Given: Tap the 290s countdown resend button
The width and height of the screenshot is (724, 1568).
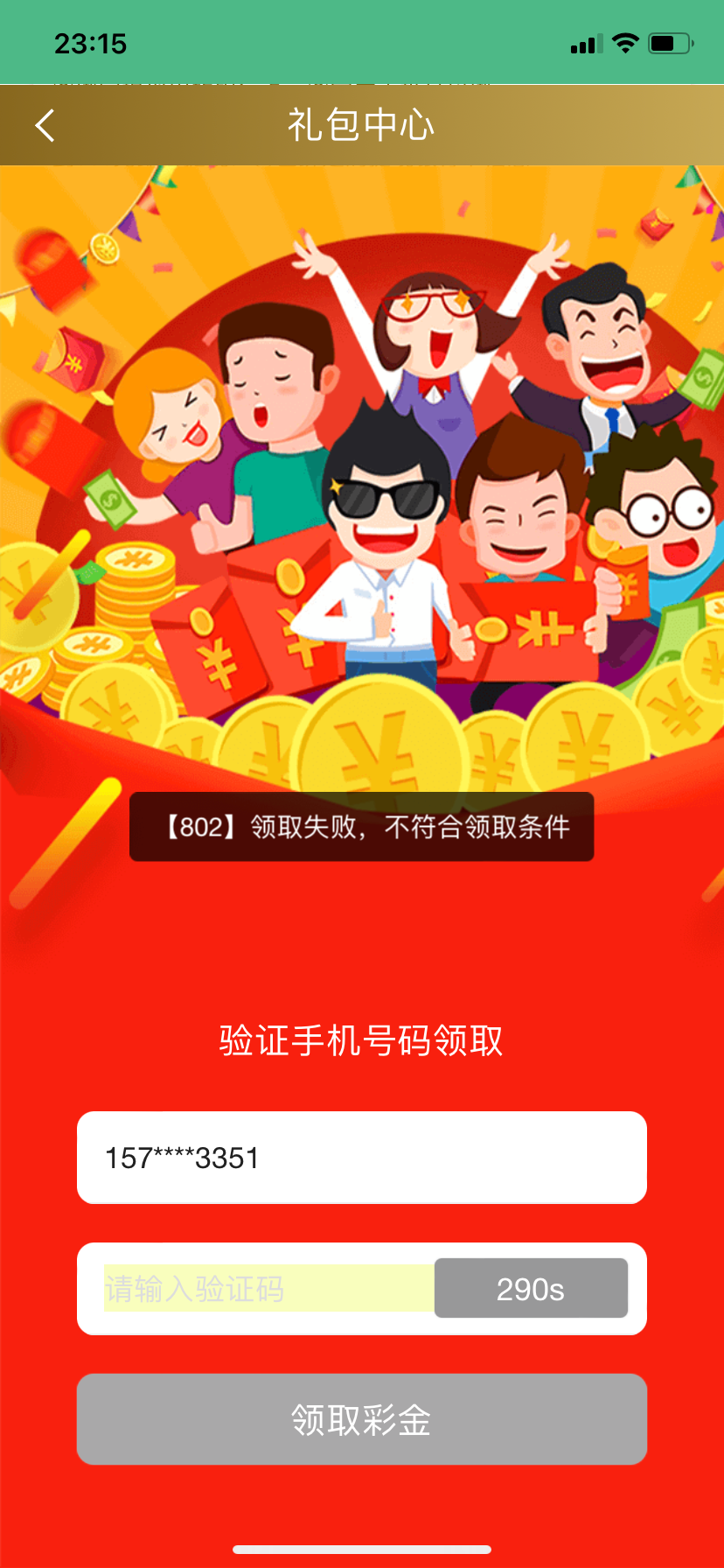Looking at the screenshot, I should click(x=531, y=1289).
